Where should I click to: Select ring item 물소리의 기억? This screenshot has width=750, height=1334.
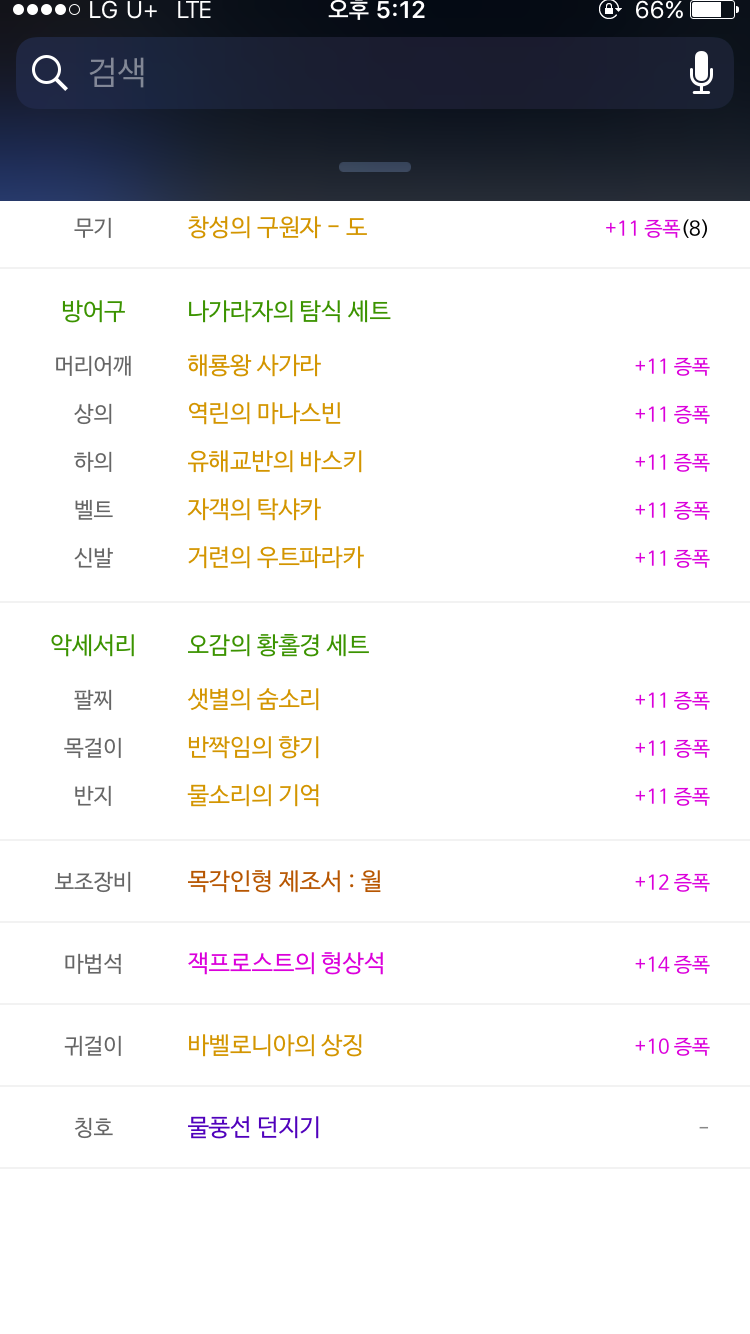click(x=254, y=795)
